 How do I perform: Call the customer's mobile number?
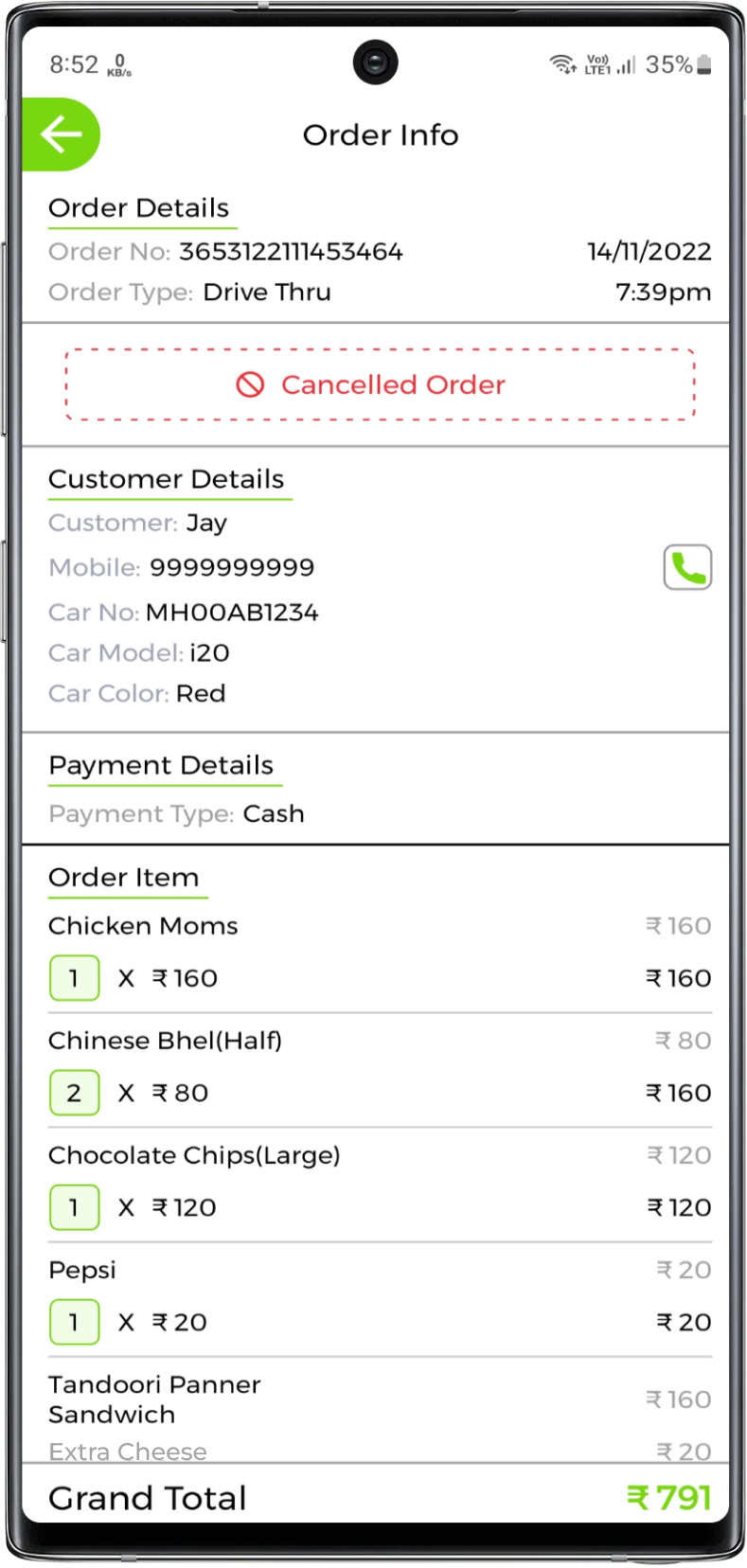click(x=687, y=567)
